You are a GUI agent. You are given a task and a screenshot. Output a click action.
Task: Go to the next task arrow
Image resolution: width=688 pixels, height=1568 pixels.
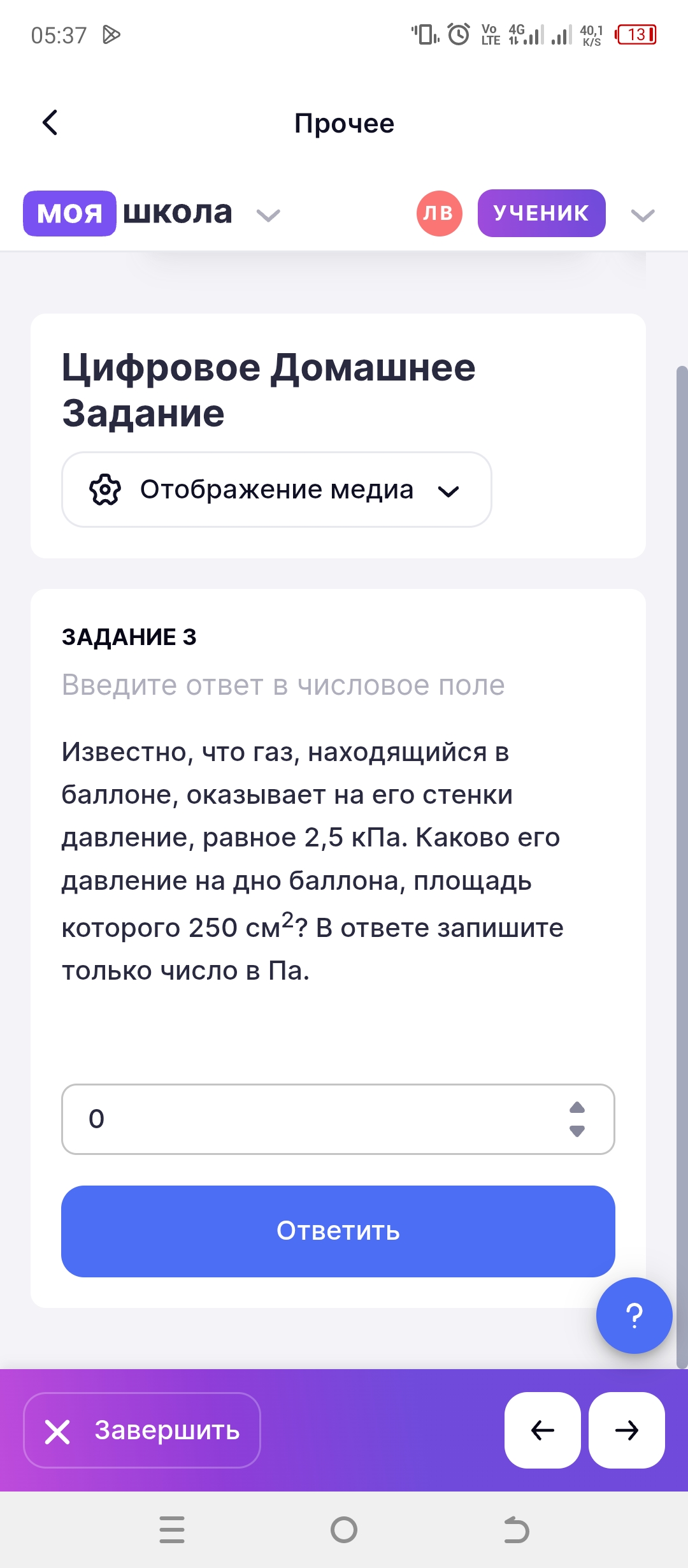tap(626, 1430)
